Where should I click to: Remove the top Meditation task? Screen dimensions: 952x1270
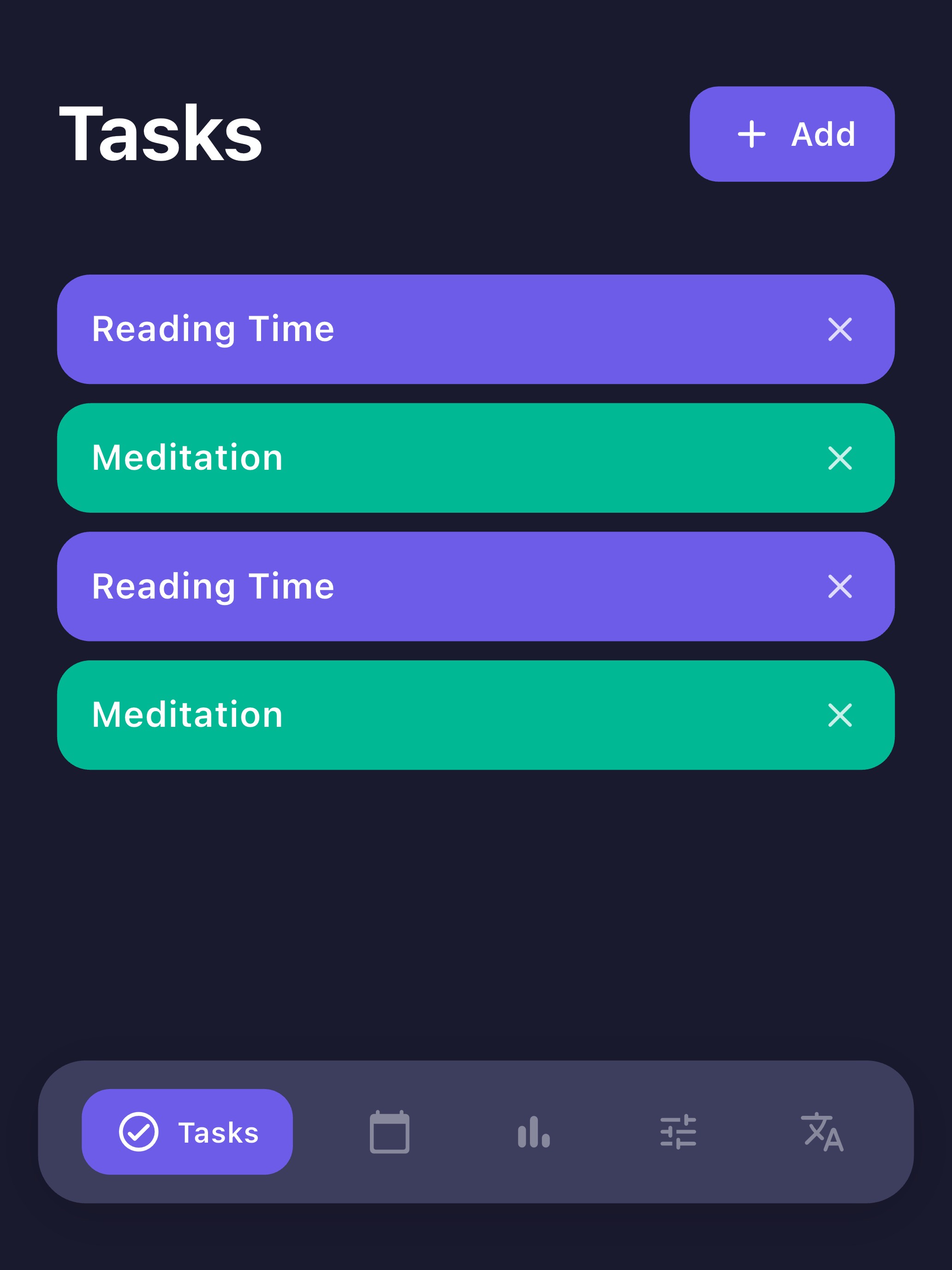pyautogui.click(x=839, y=457)
